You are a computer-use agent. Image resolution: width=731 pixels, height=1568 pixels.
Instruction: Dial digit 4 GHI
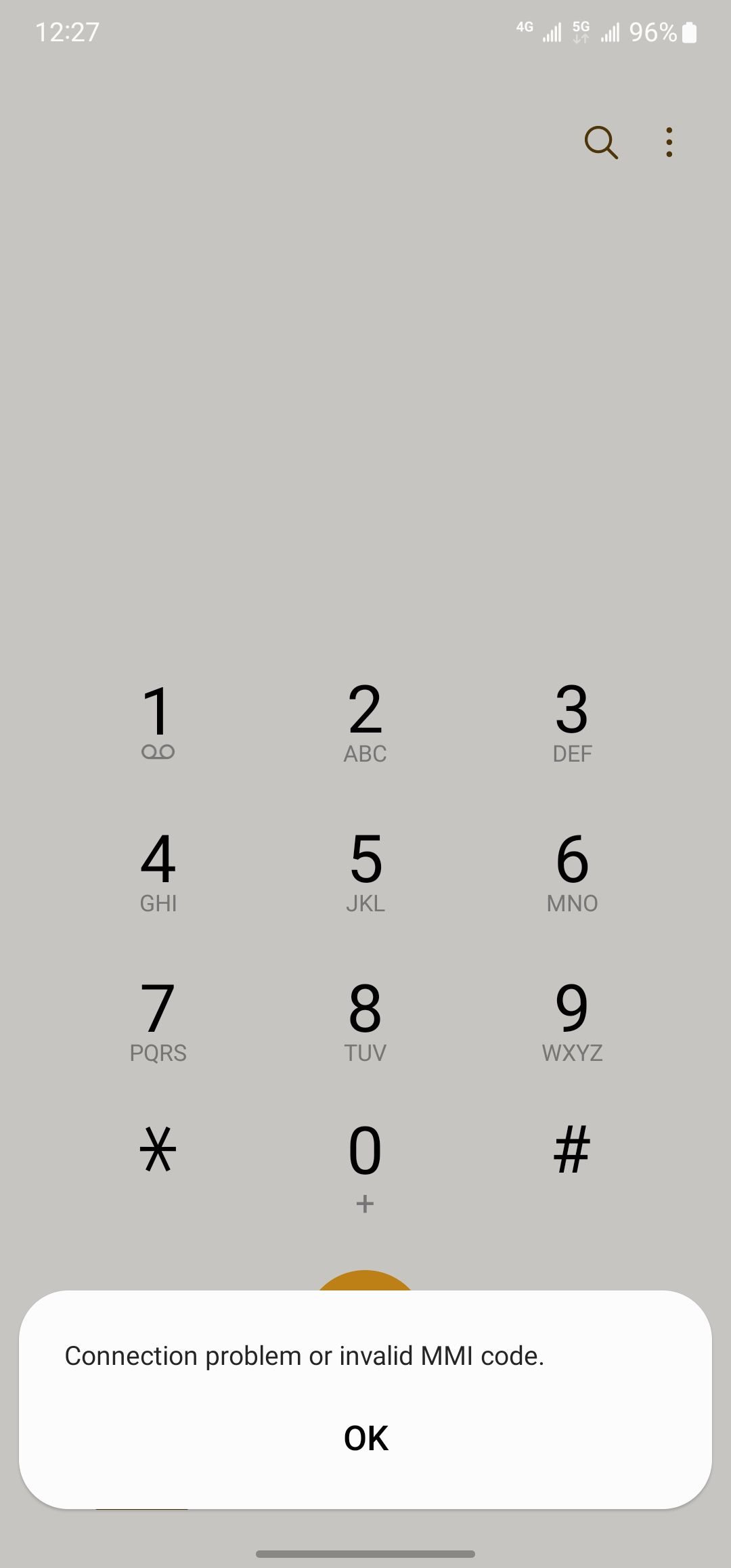pyautogui.click(x=158, y=871)
